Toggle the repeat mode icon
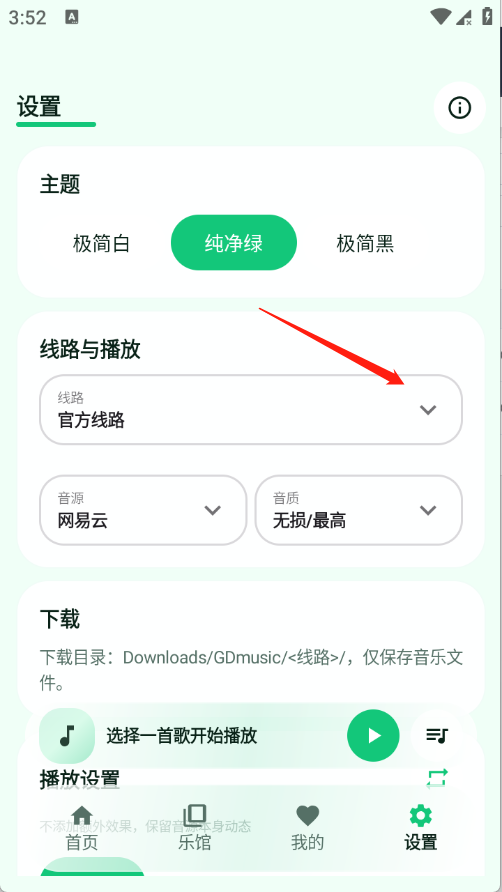Image resolution: width=502 pixels, height=892 pixels. coord(437,778)
